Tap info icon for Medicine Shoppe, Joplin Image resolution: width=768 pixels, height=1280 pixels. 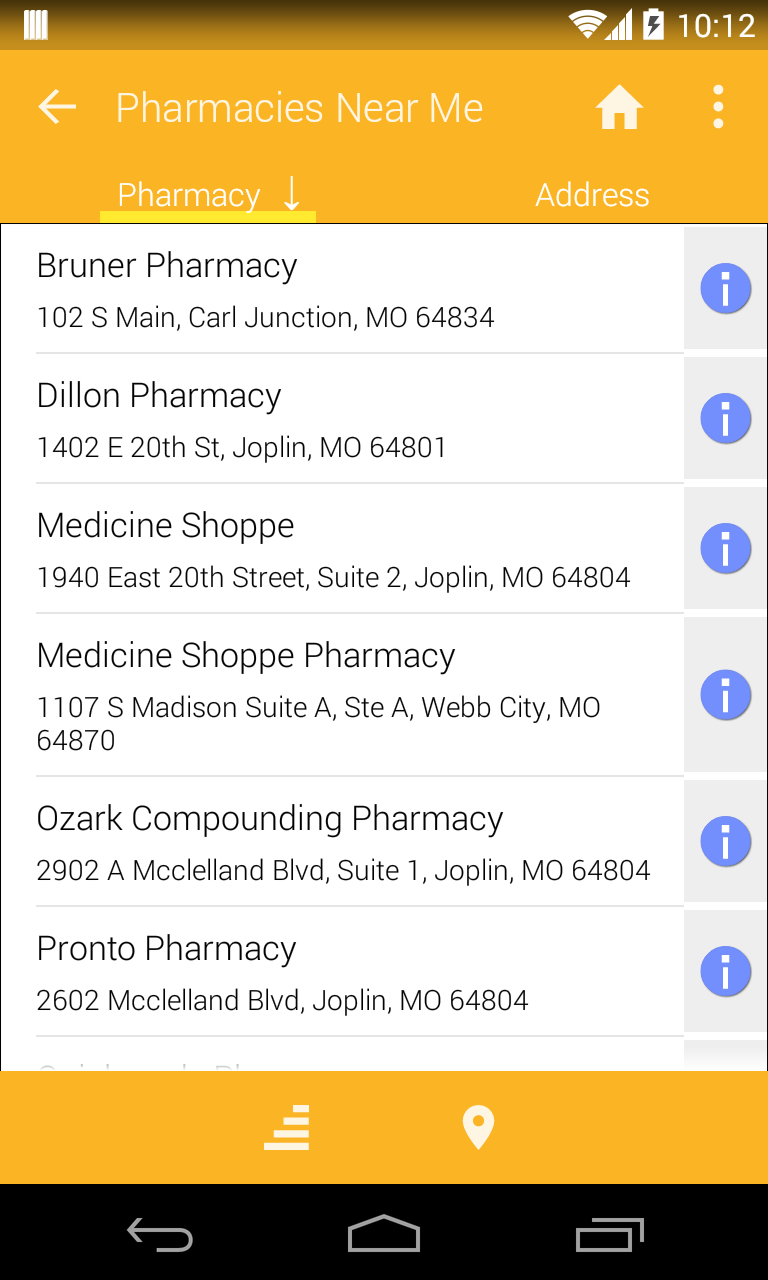(x=725, y=549)
